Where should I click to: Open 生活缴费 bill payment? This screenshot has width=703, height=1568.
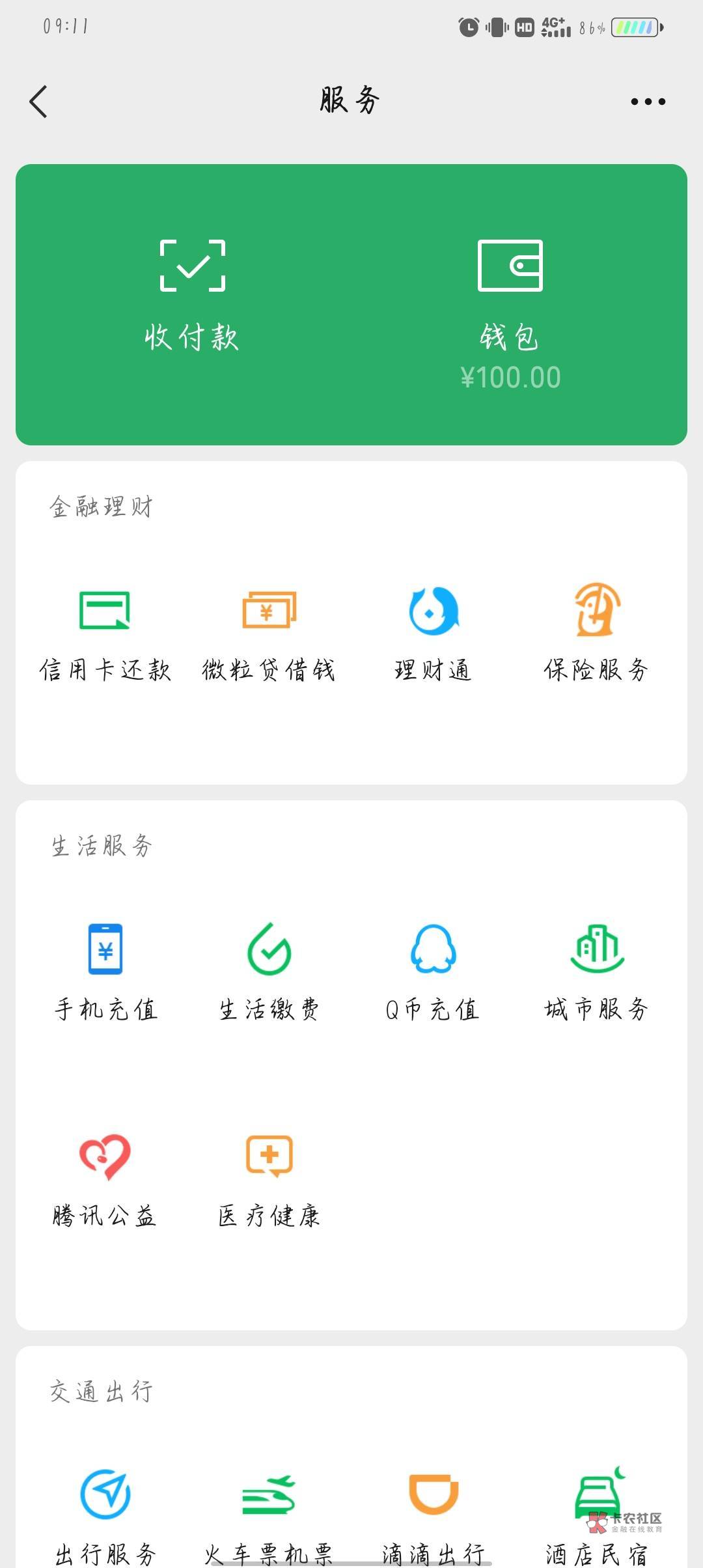point(269,970)
